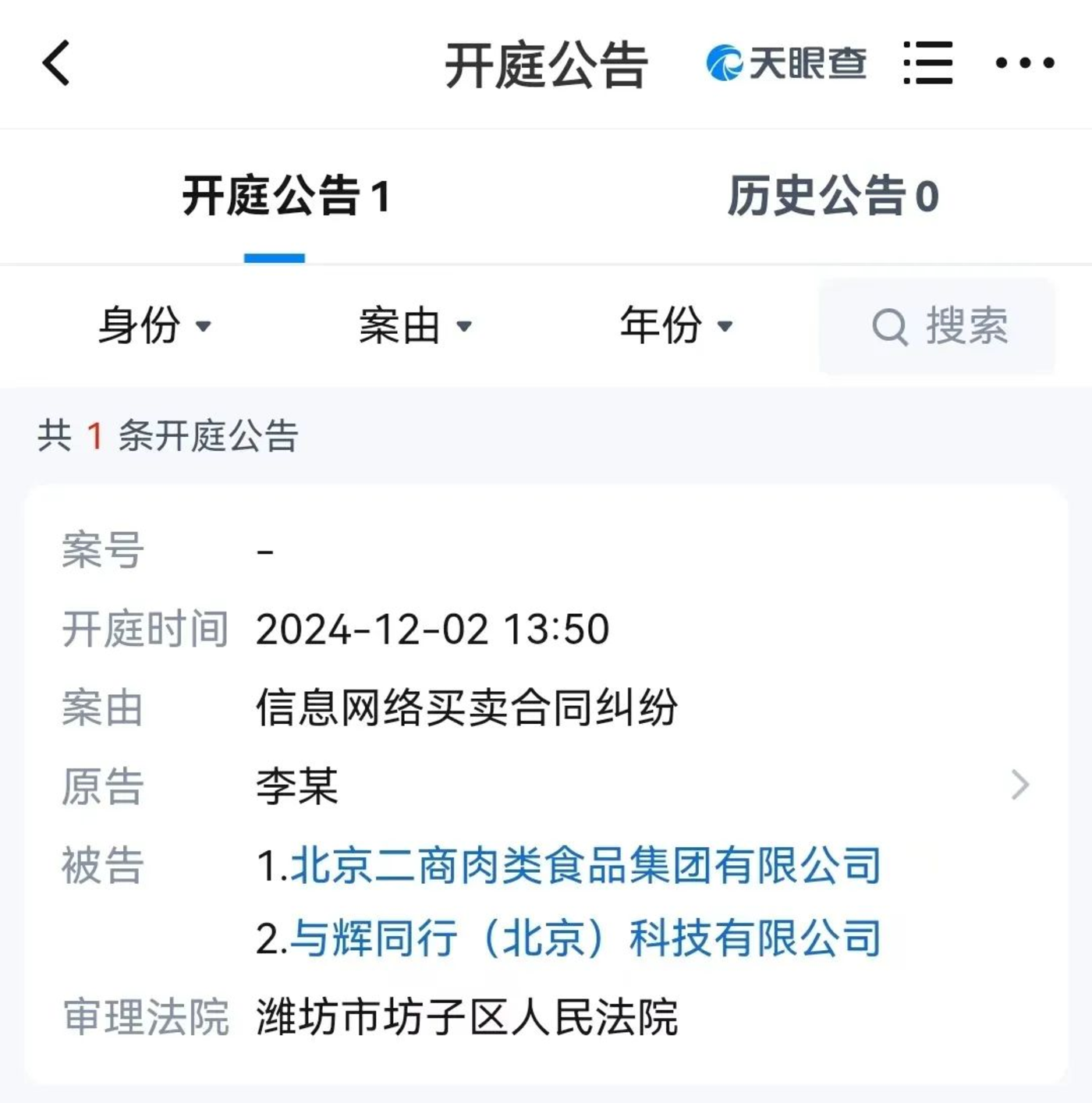Go back using the top-left arrow

[56, 63]
